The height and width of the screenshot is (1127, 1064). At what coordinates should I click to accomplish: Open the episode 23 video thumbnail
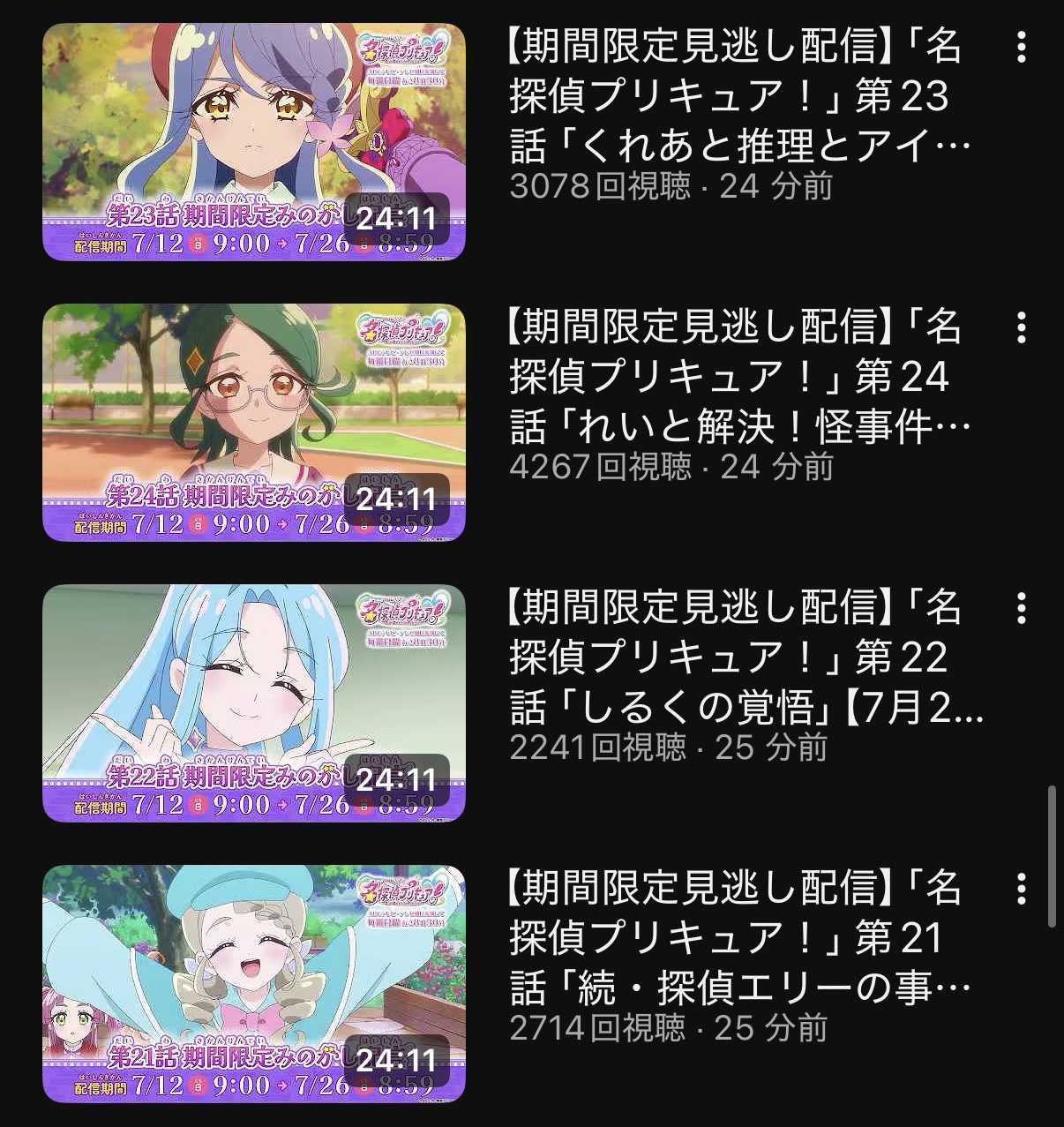pyautogui.click(x=254, y=142)
